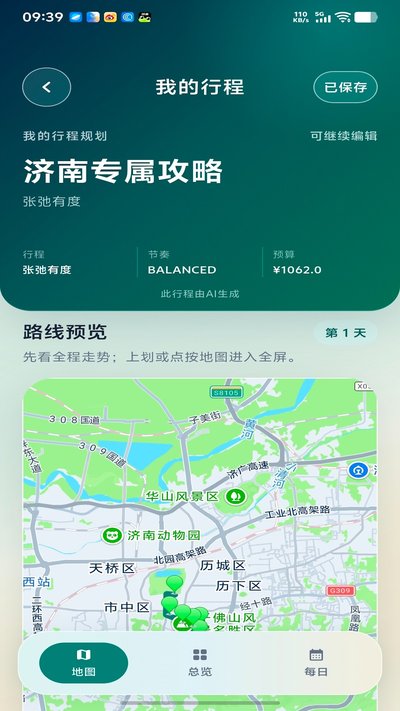
Task: Go back using the arrow button
Action: [x=47, y=87]
